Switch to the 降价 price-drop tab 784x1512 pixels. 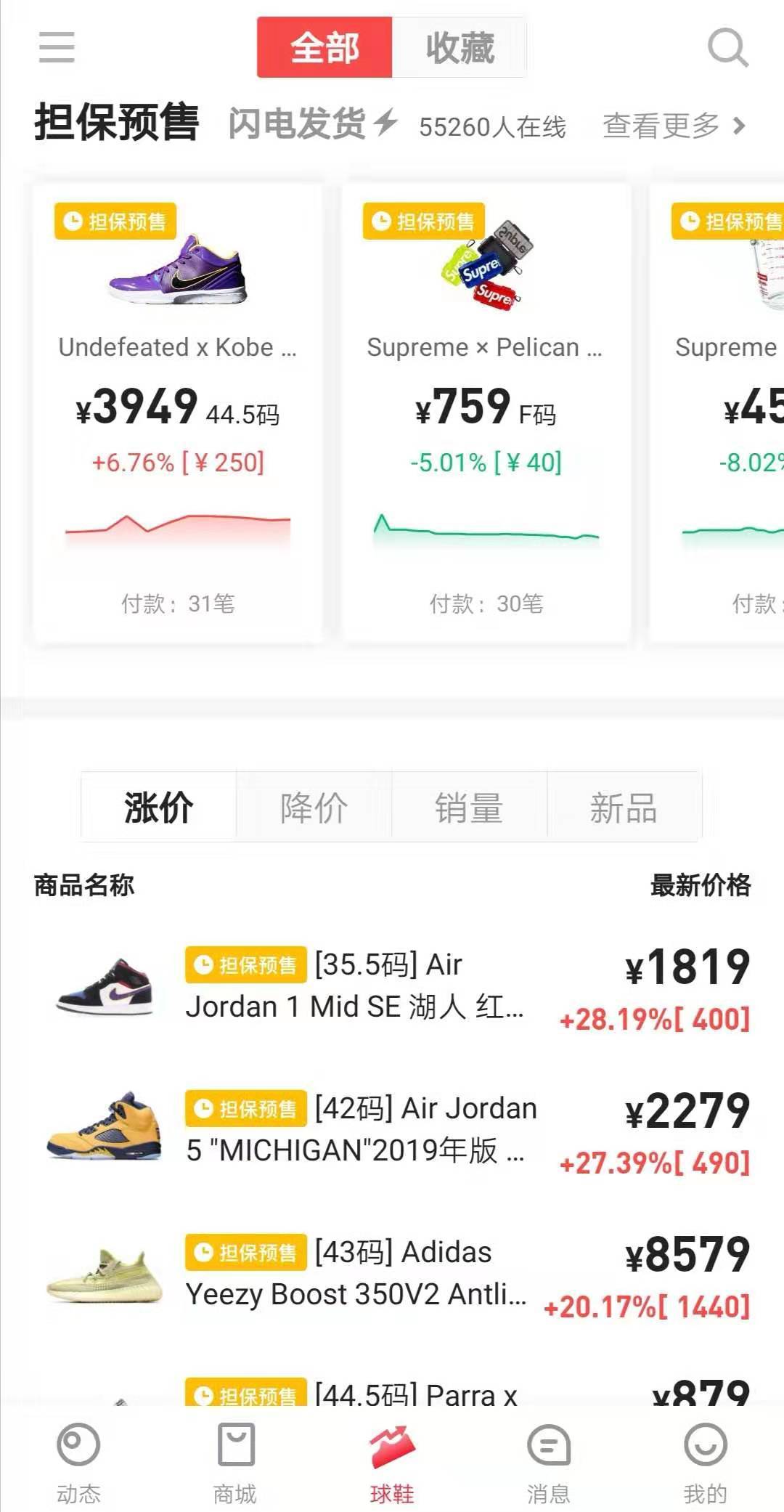(x=314, y=806)
